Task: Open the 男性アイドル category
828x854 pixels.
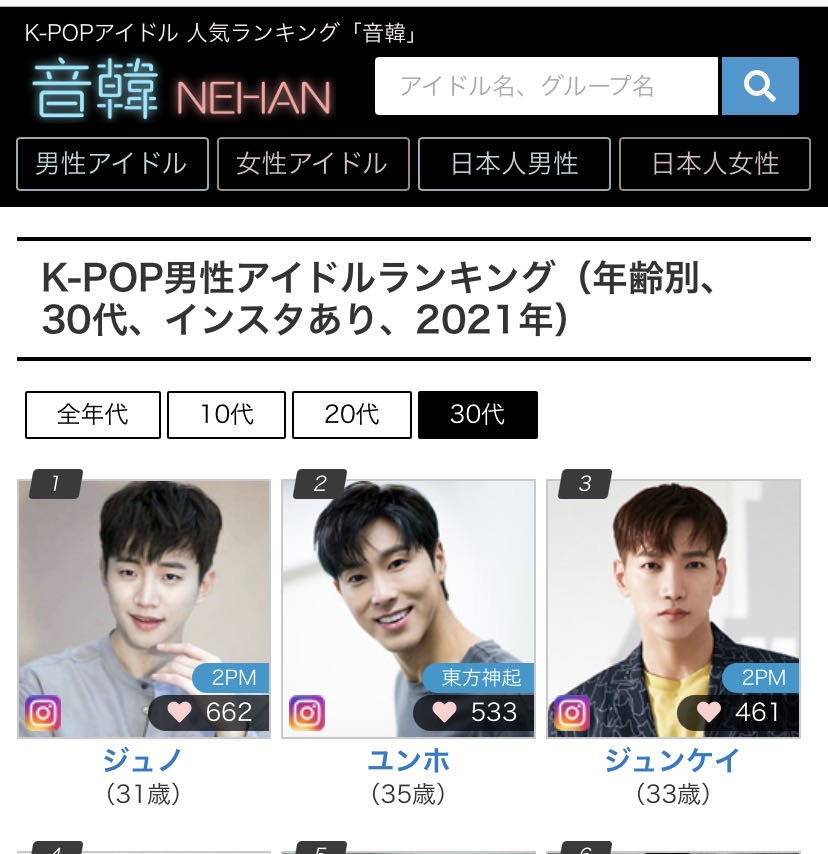Action: [112, 164]
